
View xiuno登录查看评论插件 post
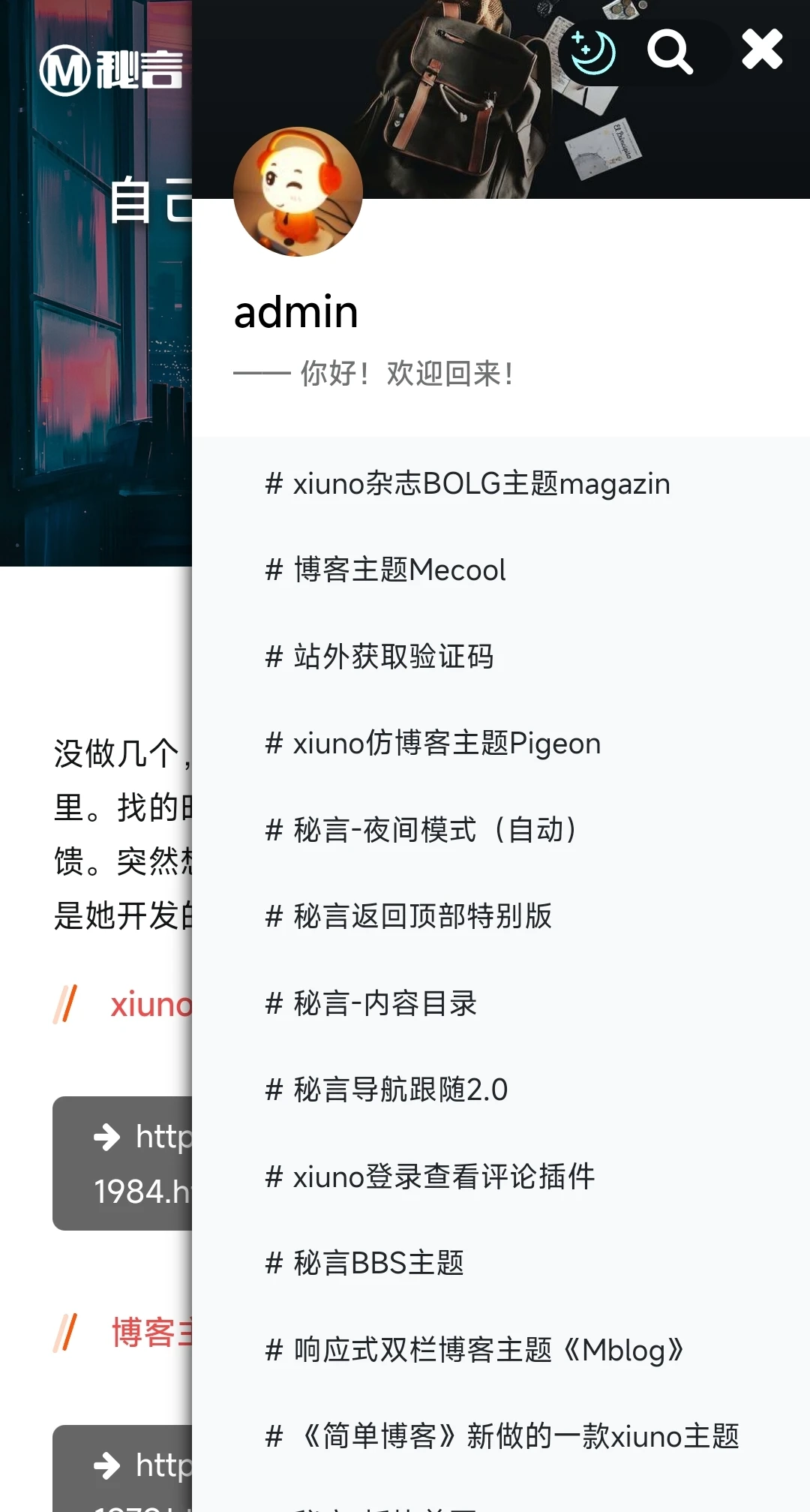[x=430, y=1177]
